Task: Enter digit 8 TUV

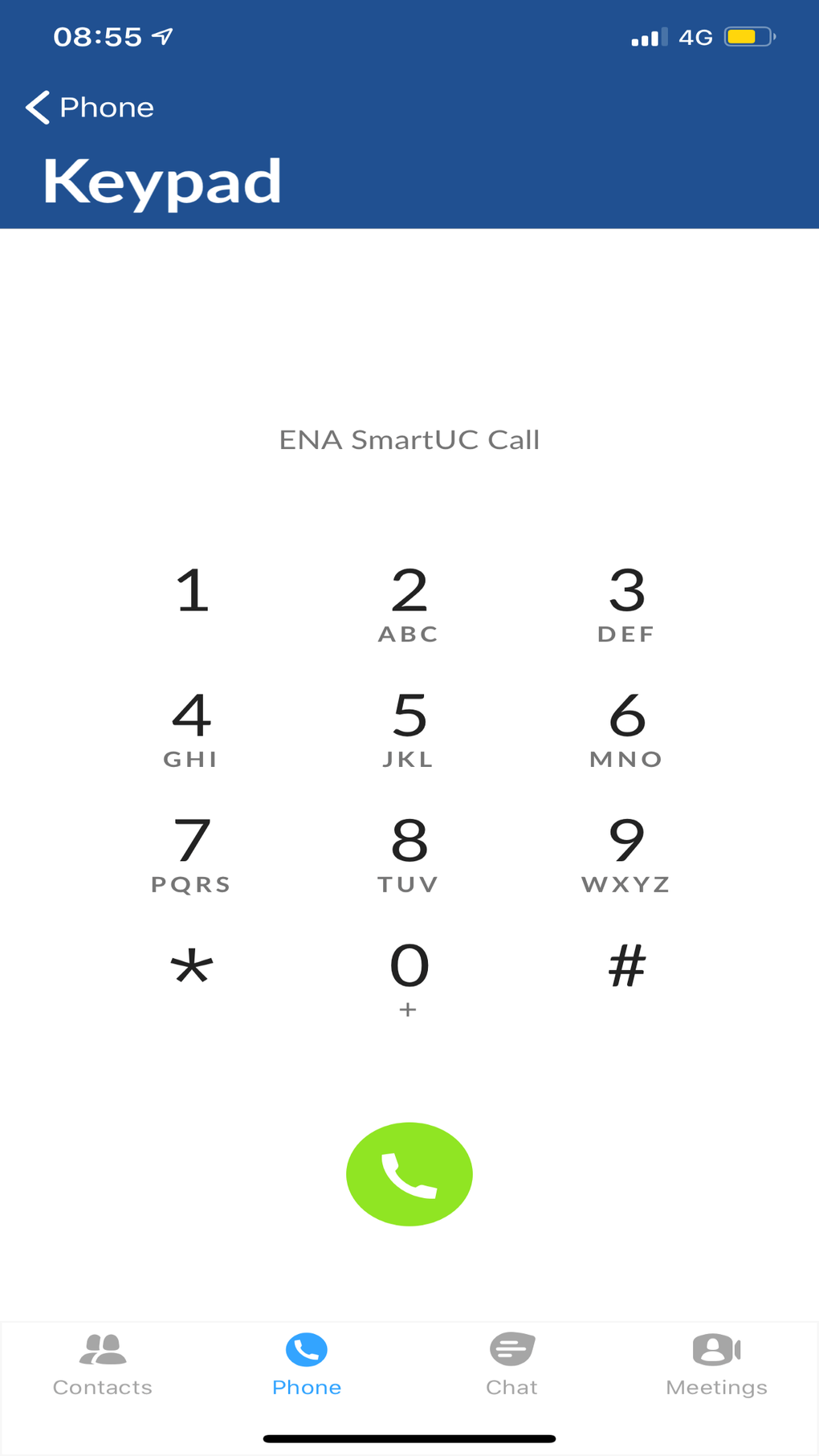Action: click(x=409, y=854)
